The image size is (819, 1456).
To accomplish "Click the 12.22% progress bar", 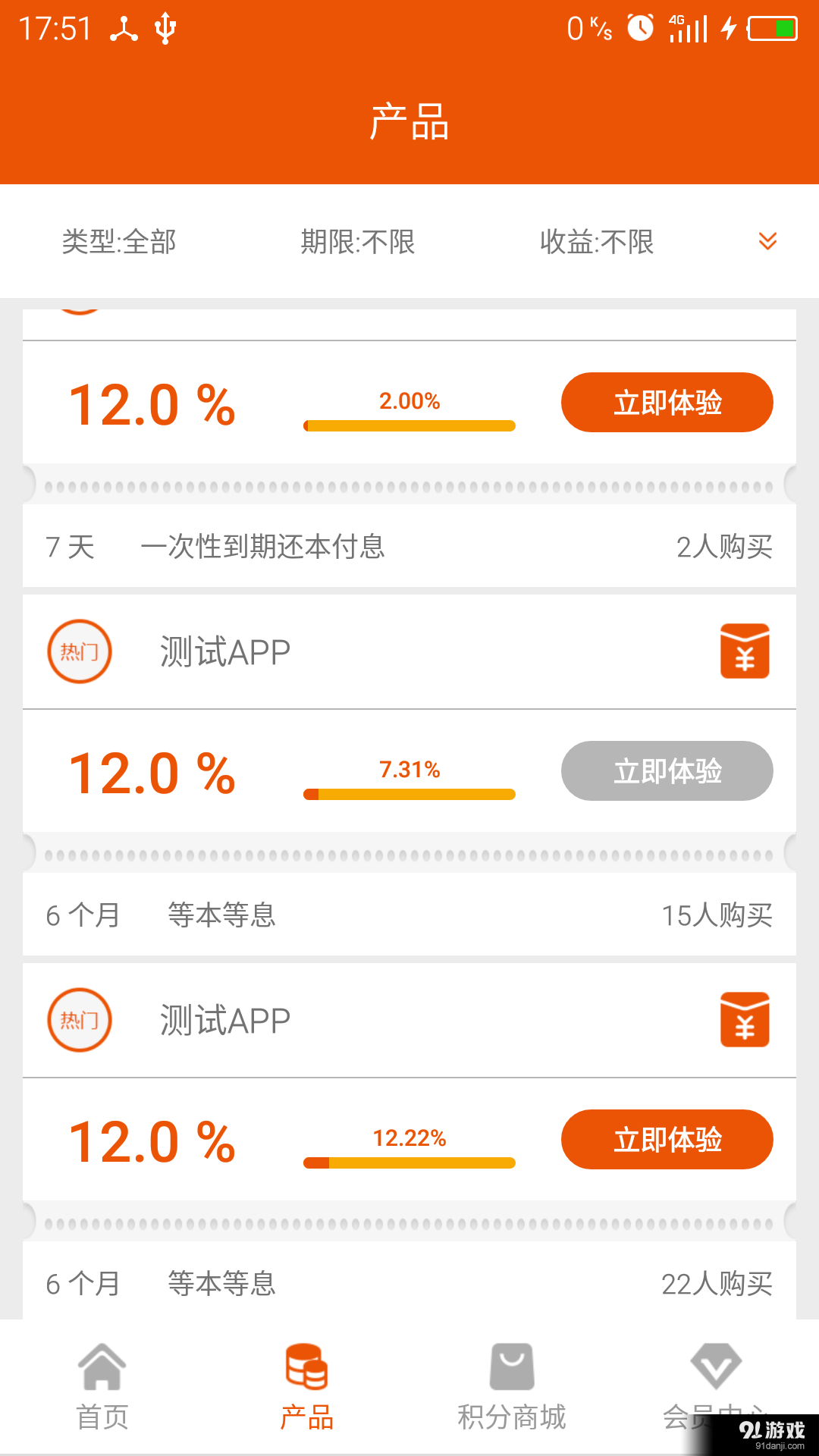I will tap(409, 1160).
